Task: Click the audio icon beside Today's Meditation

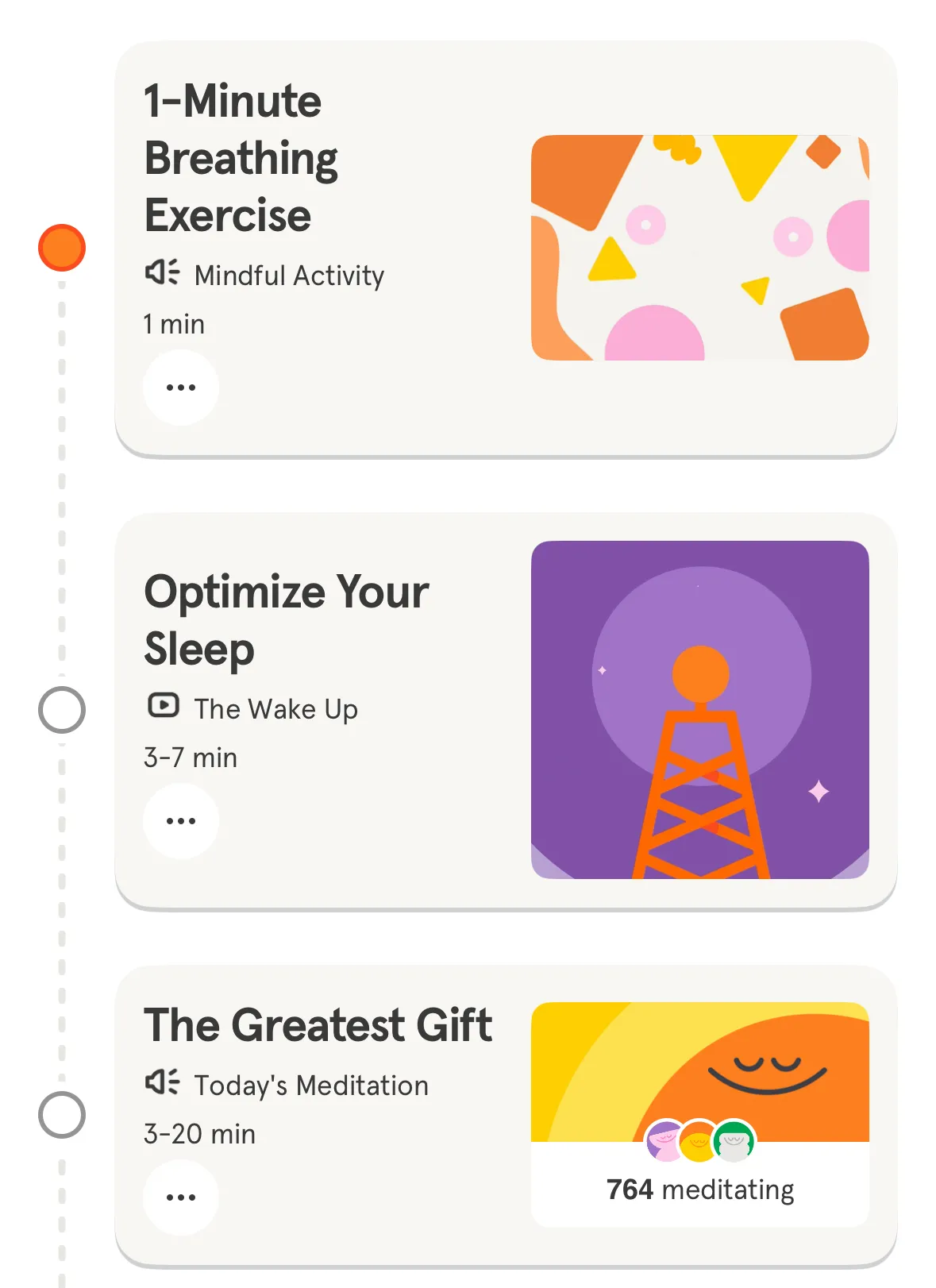Action: point(161,1084)
